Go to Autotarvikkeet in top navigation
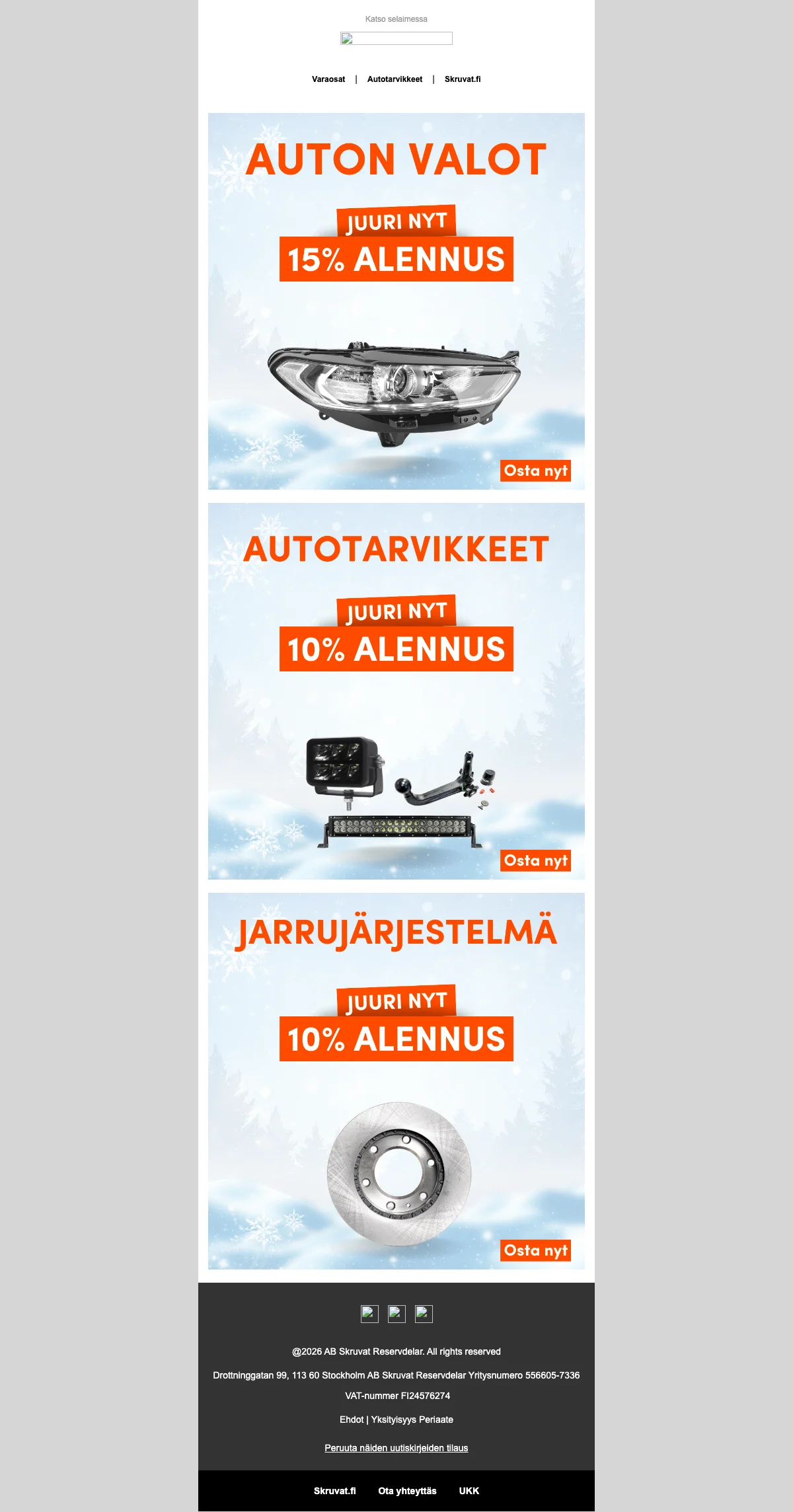This screenshot has width=793, height=1512. point(395,79)
